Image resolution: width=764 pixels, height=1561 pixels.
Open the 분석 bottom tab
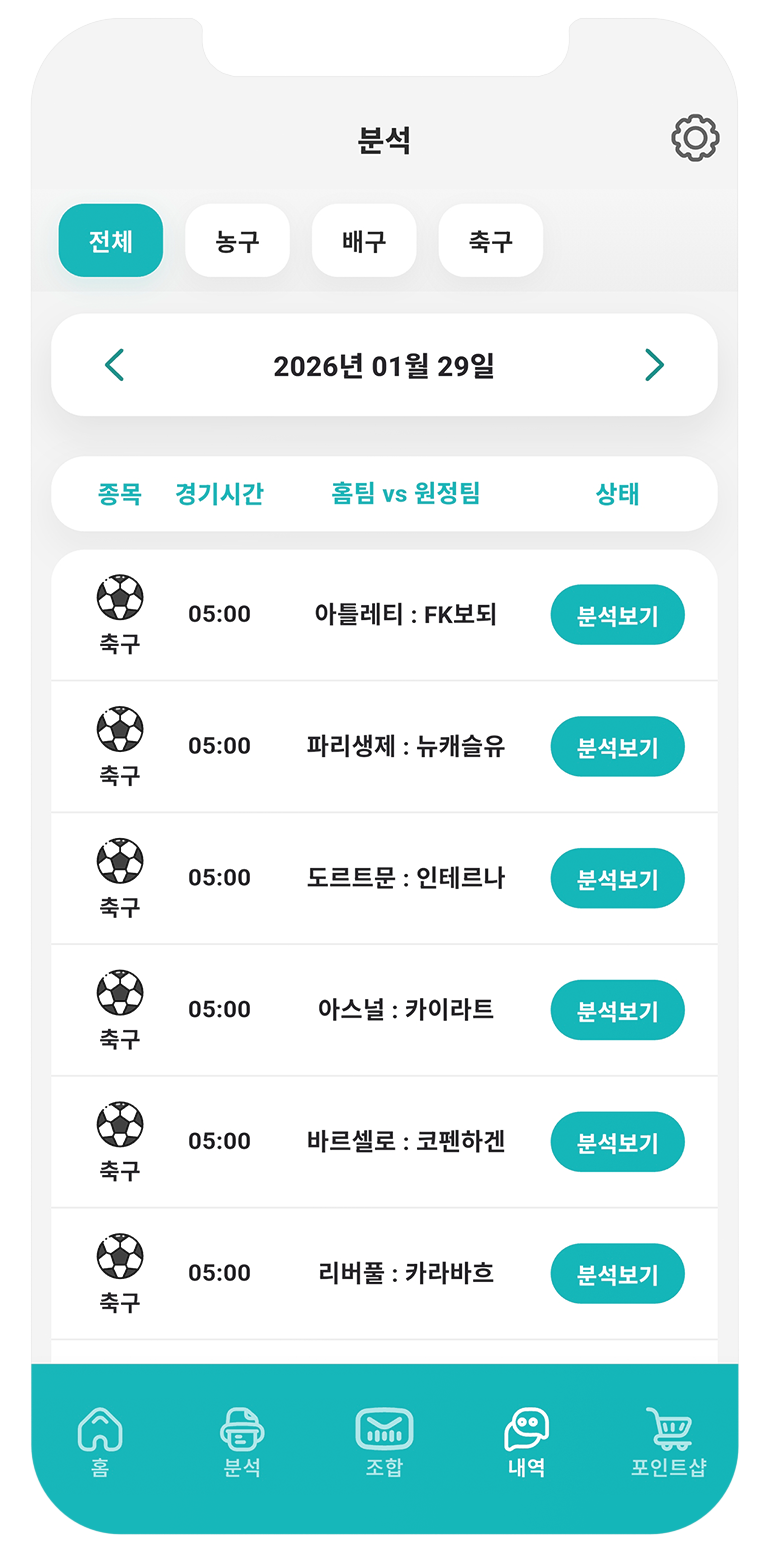click(x=242, y=1441)
